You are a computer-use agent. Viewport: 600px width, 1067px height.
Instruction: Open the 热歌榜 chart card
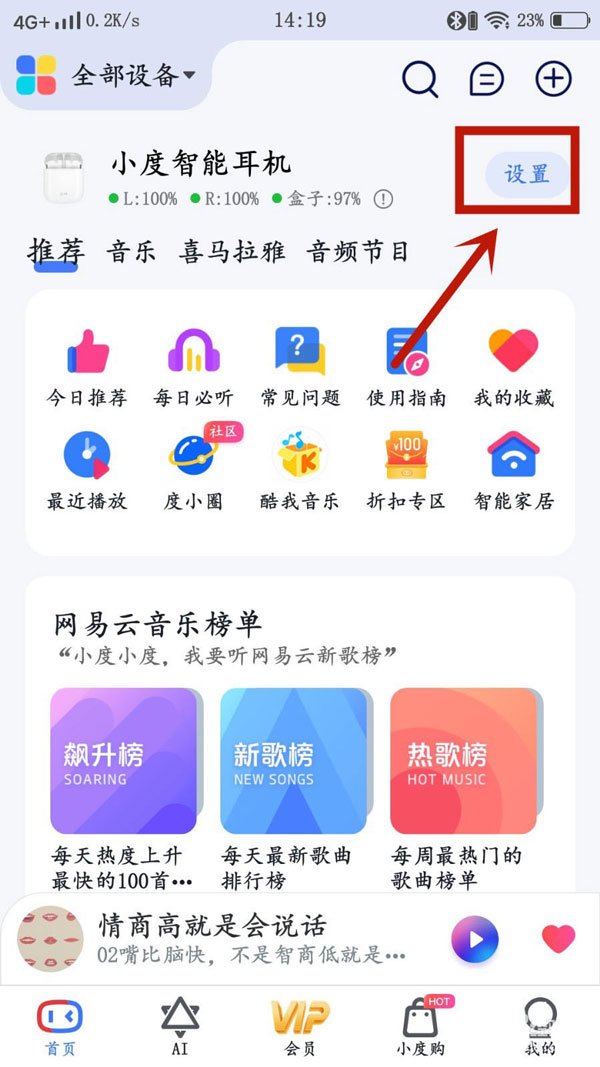click(463, 762)
